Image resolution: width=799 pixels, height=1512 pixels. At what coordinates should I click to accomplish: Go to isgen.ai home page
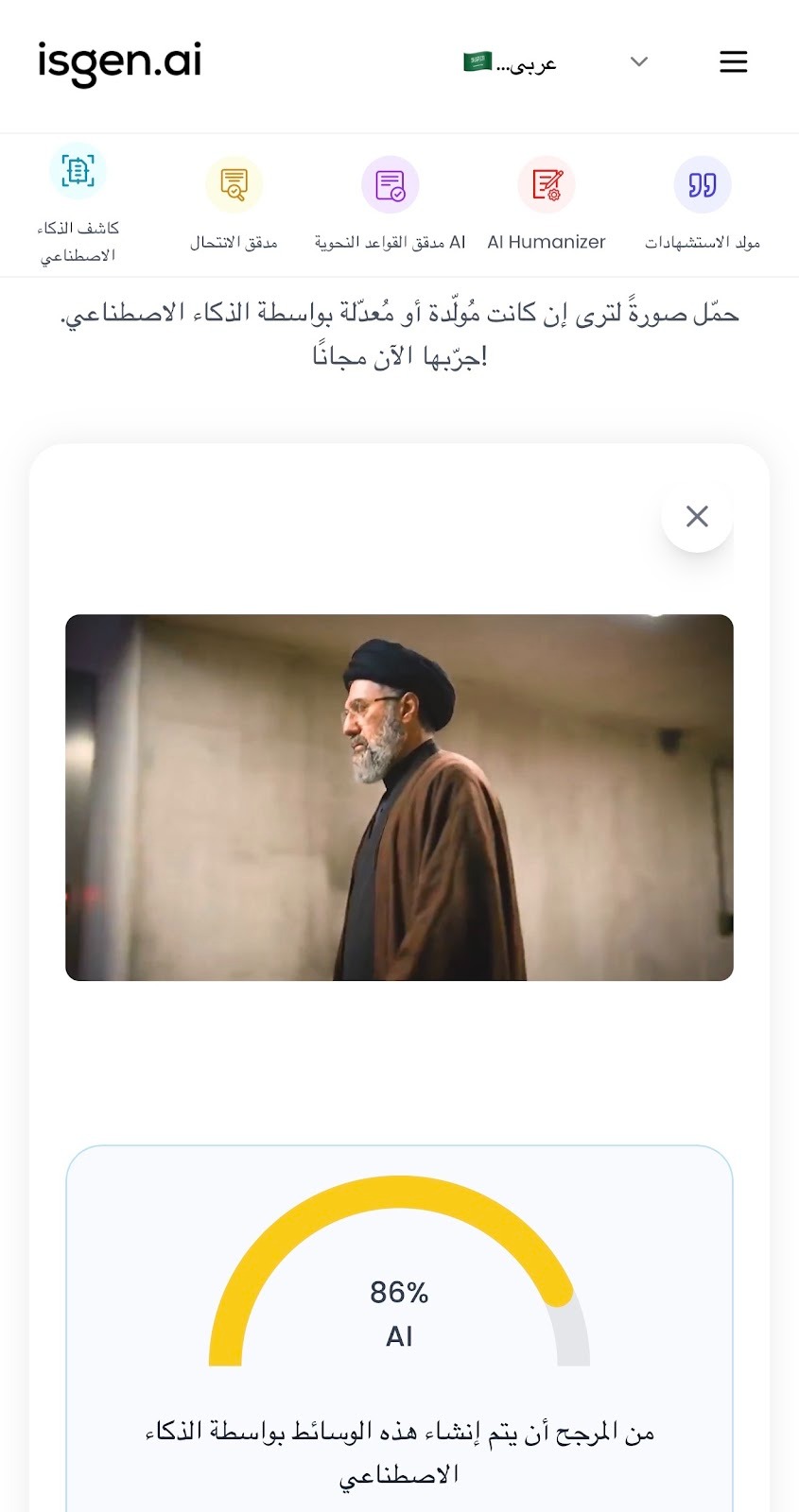click(x=119, y=63)
